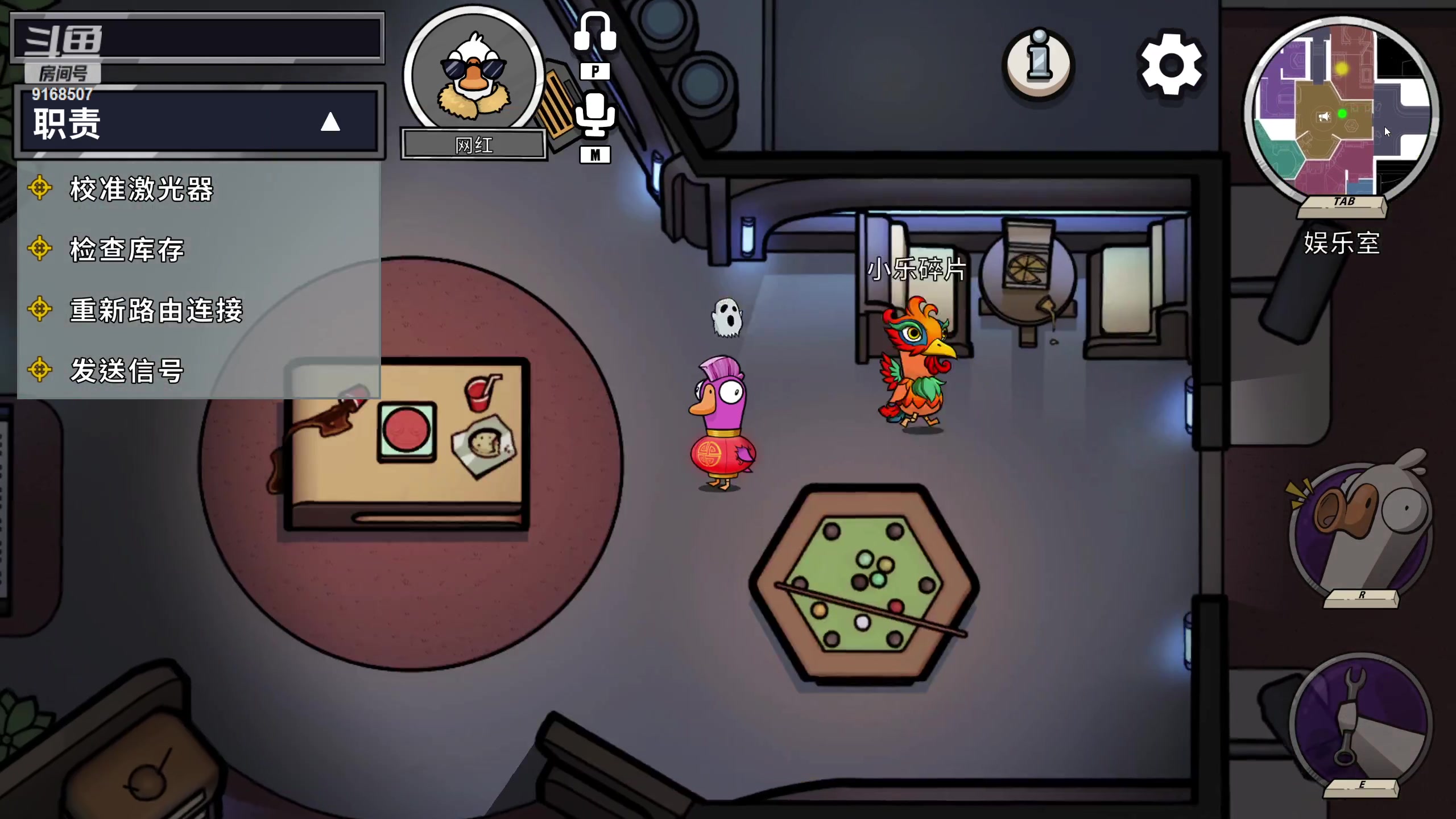1456x819 pixels.
Task: Collapse the 职责 task list
Action: [330, 122]
